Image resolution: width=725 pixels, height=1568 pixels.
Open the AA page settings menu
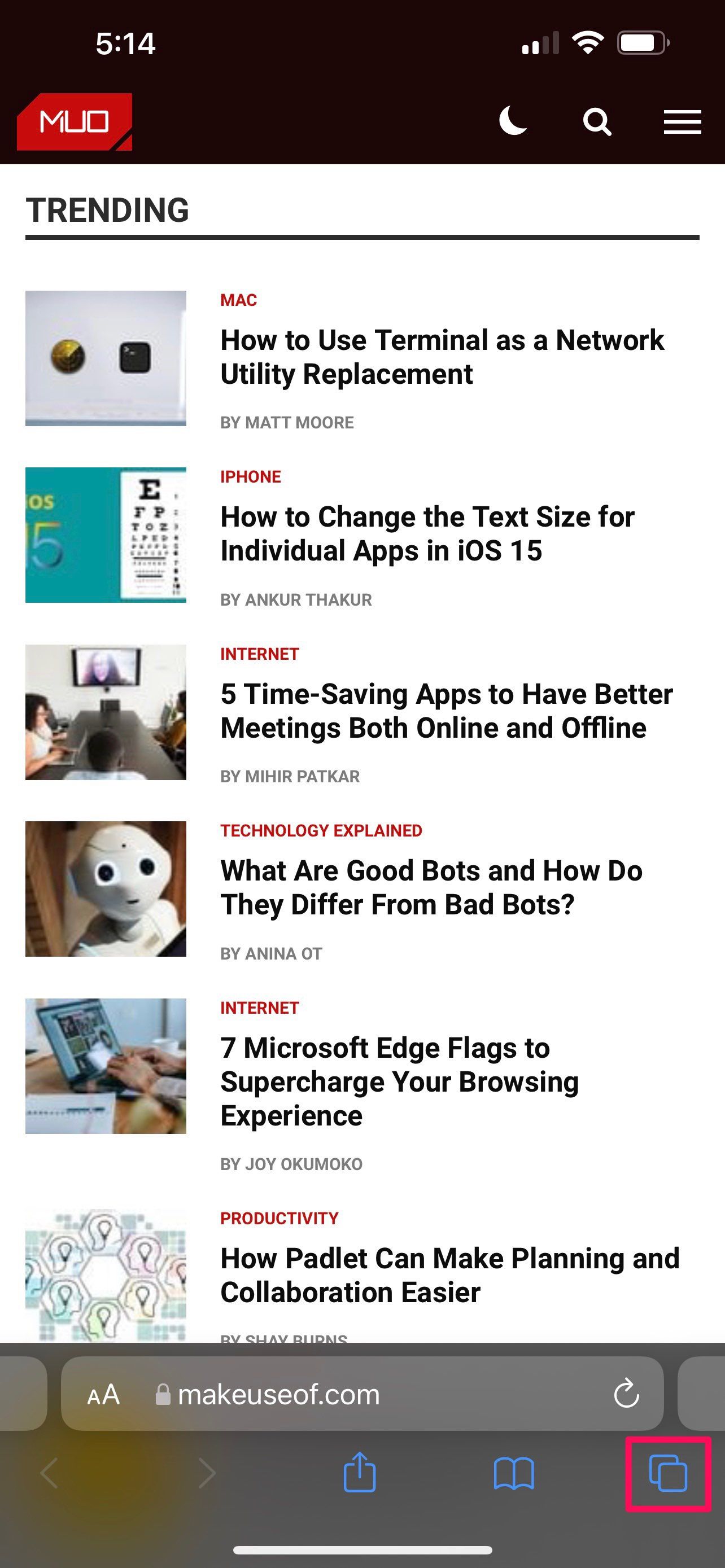[104, 1395]
